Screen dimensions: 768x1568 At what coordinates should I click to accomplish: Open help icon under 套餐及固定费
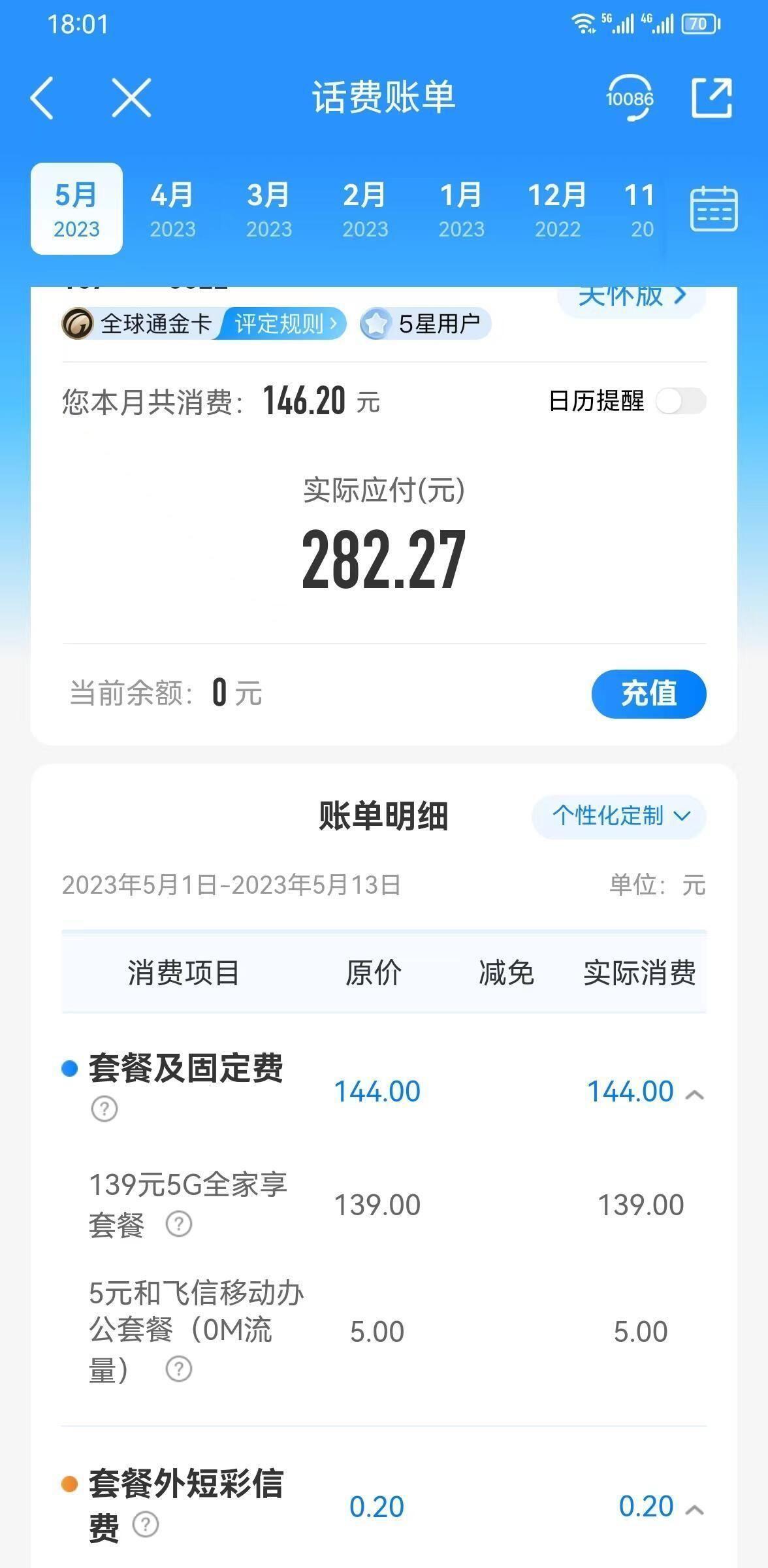pos(104,1109)
